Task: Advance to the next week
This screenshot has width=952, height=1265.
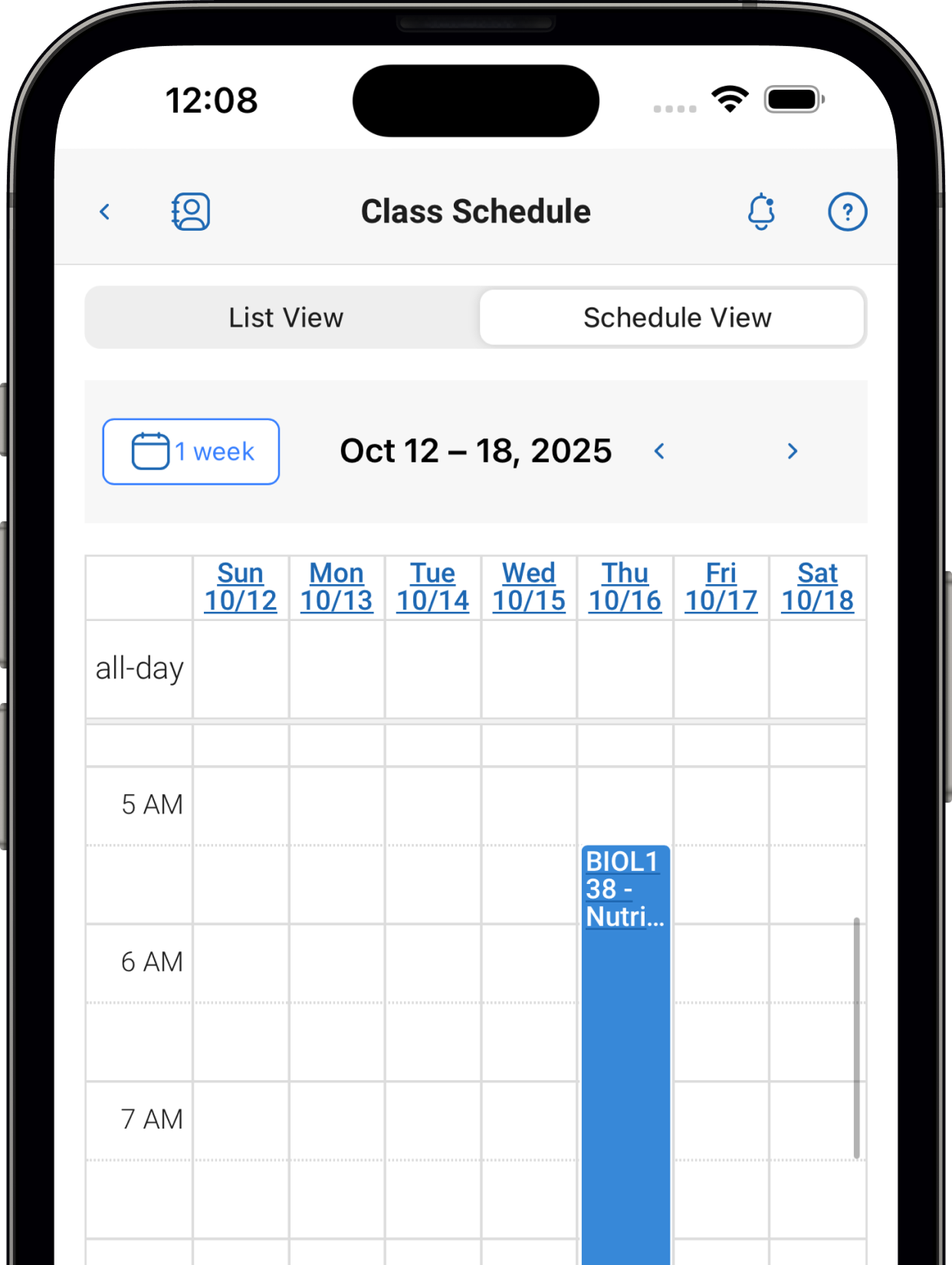Action: [793, 452]
